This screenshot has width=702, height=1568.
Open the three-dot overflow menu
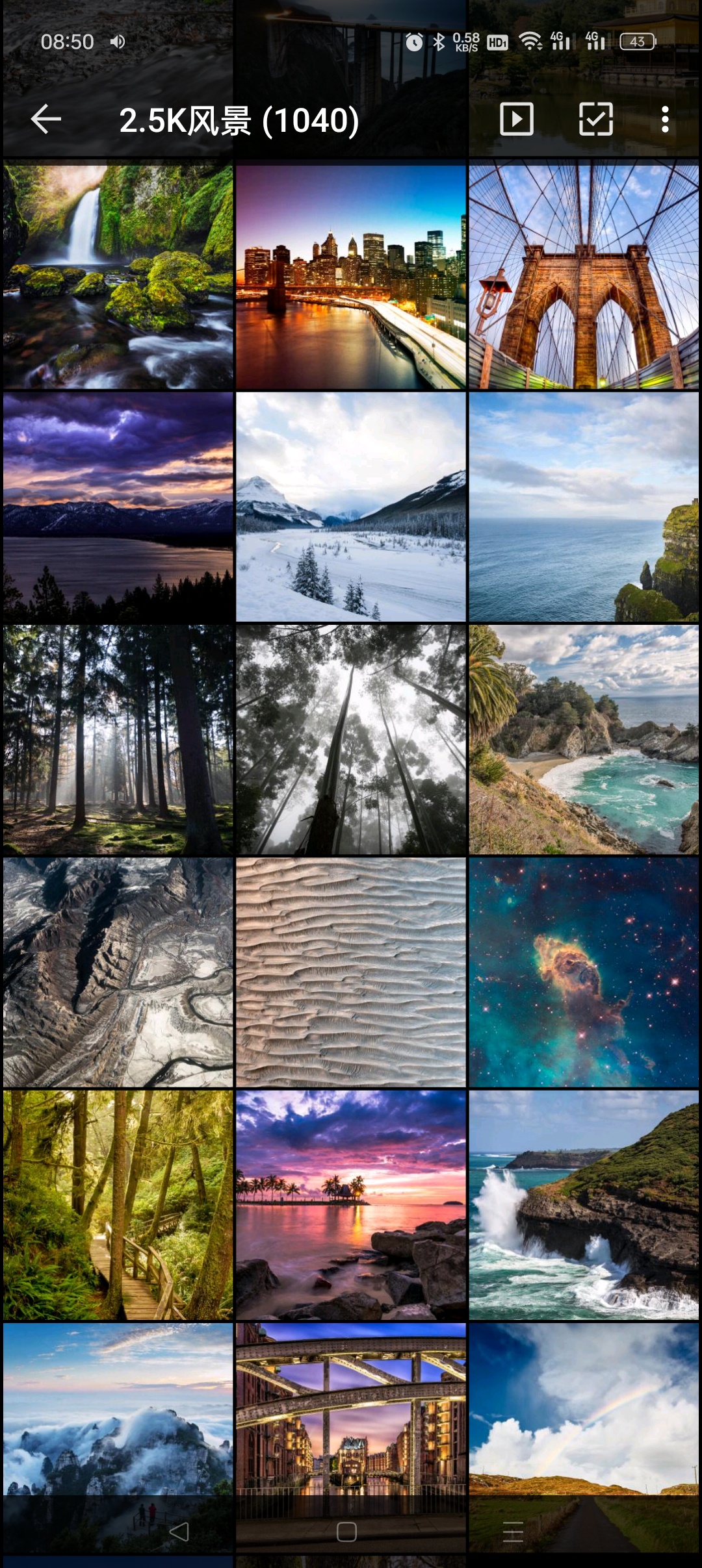[x=664, y=120]
